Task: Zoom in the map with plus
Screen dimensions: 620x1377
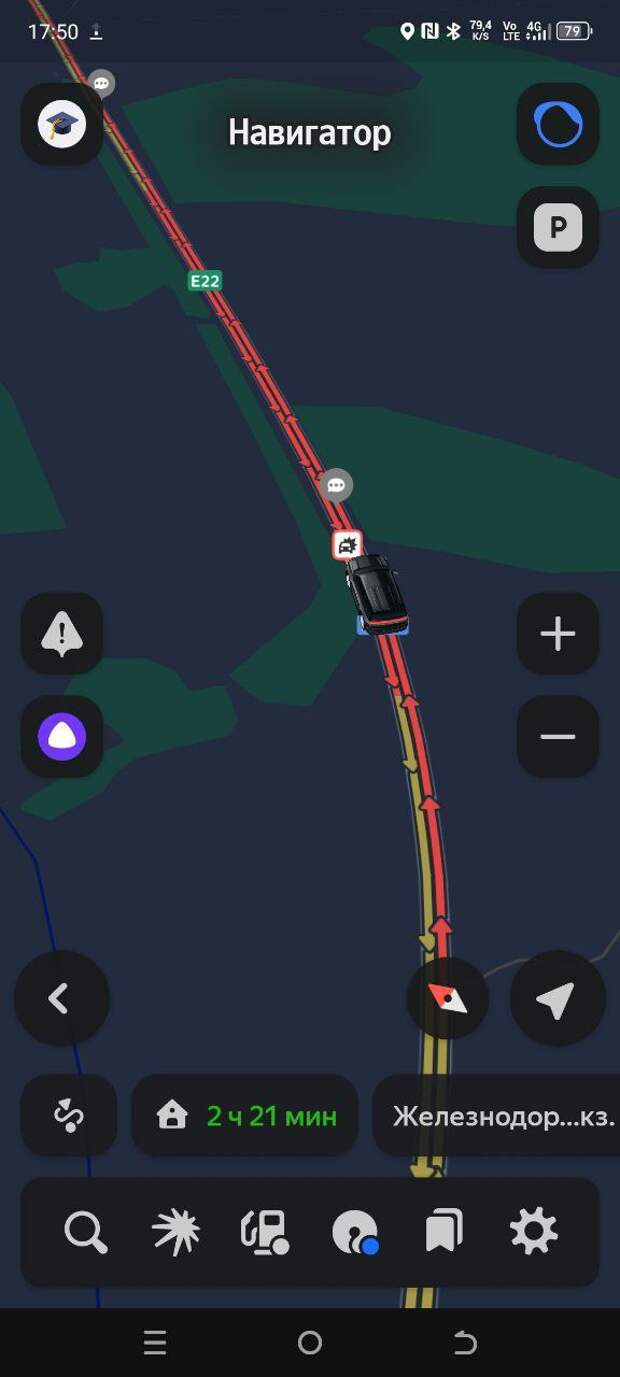Action: click(x=558, y=634)
